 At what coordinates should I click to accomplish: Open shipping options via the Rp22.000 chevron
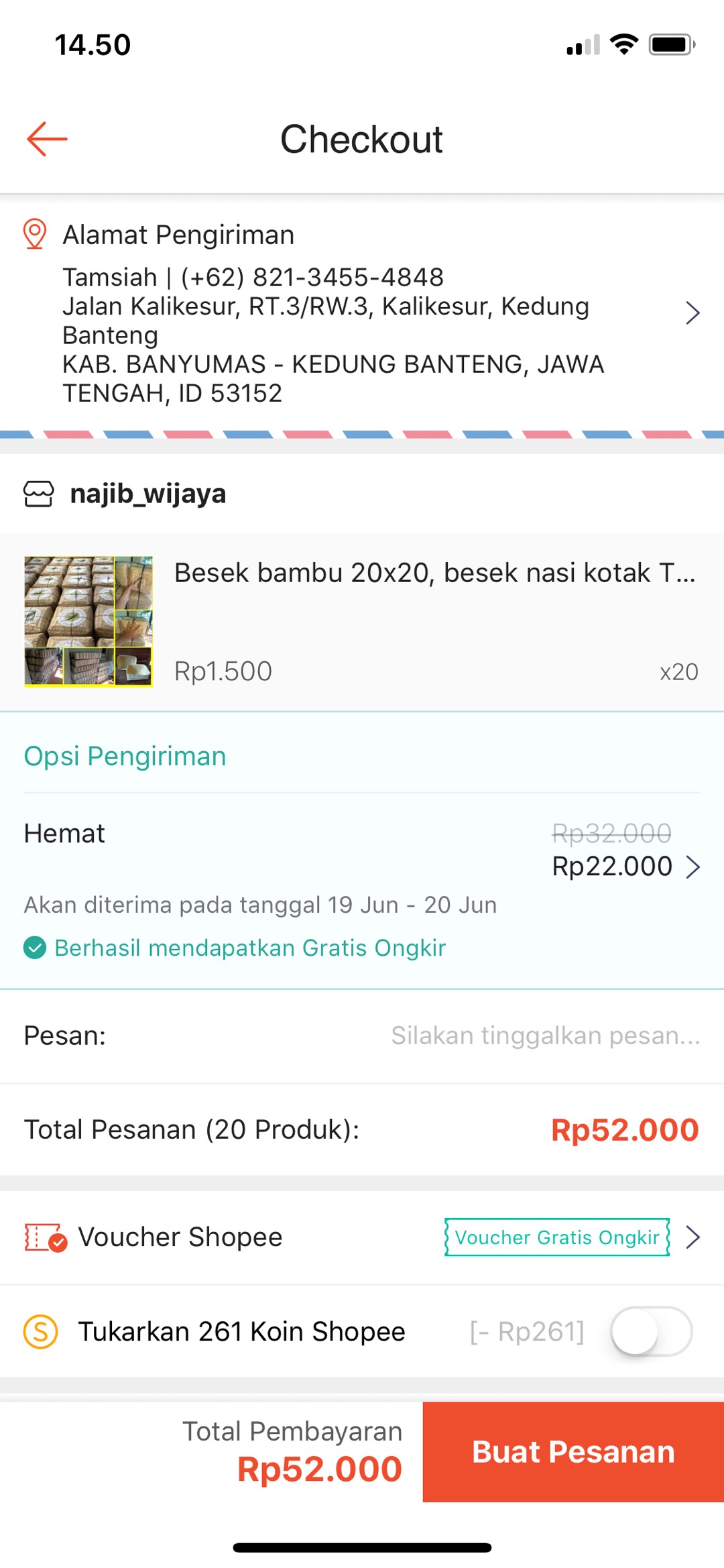point(694,867)
